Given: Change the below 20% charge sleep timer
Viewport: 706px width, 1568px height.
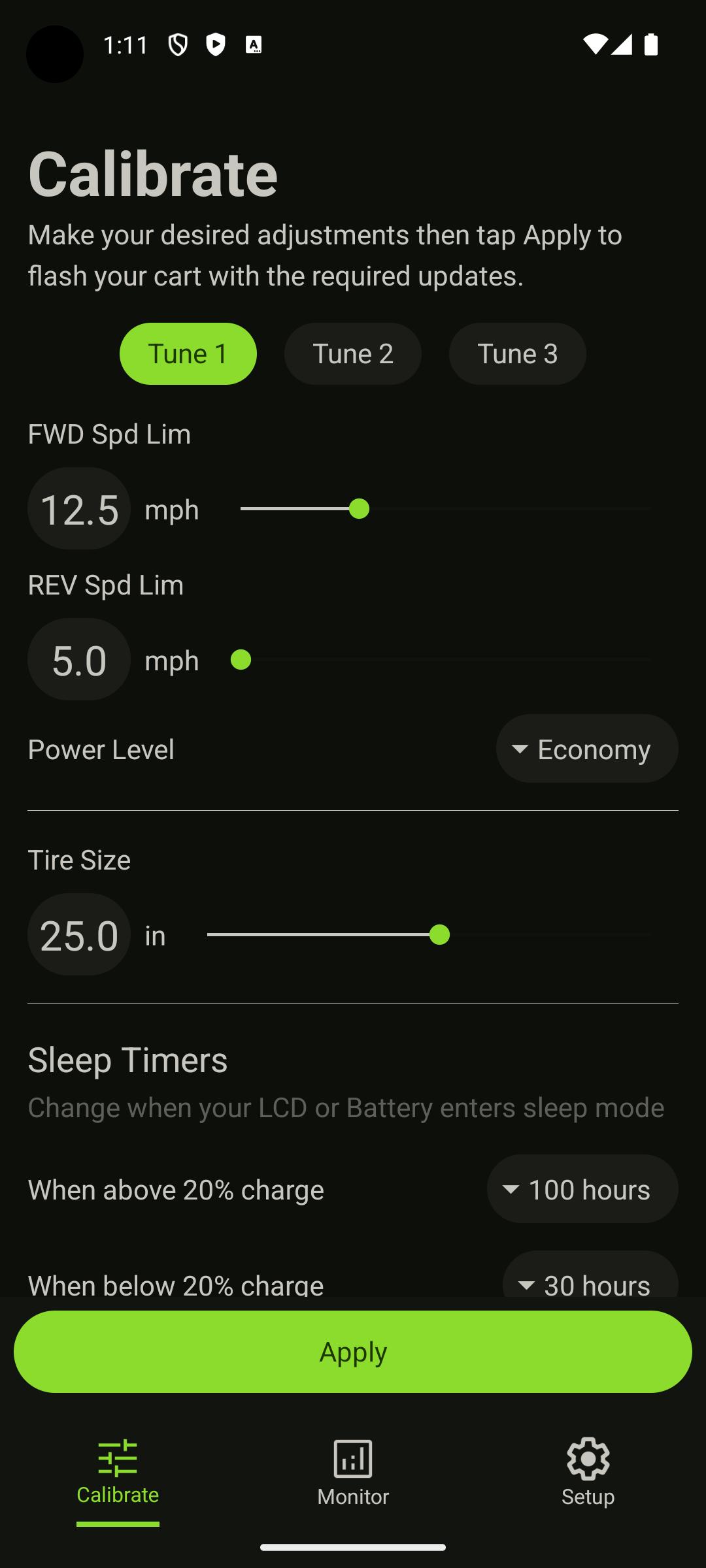Looking at the screenshot, I should pos(590,1279).
